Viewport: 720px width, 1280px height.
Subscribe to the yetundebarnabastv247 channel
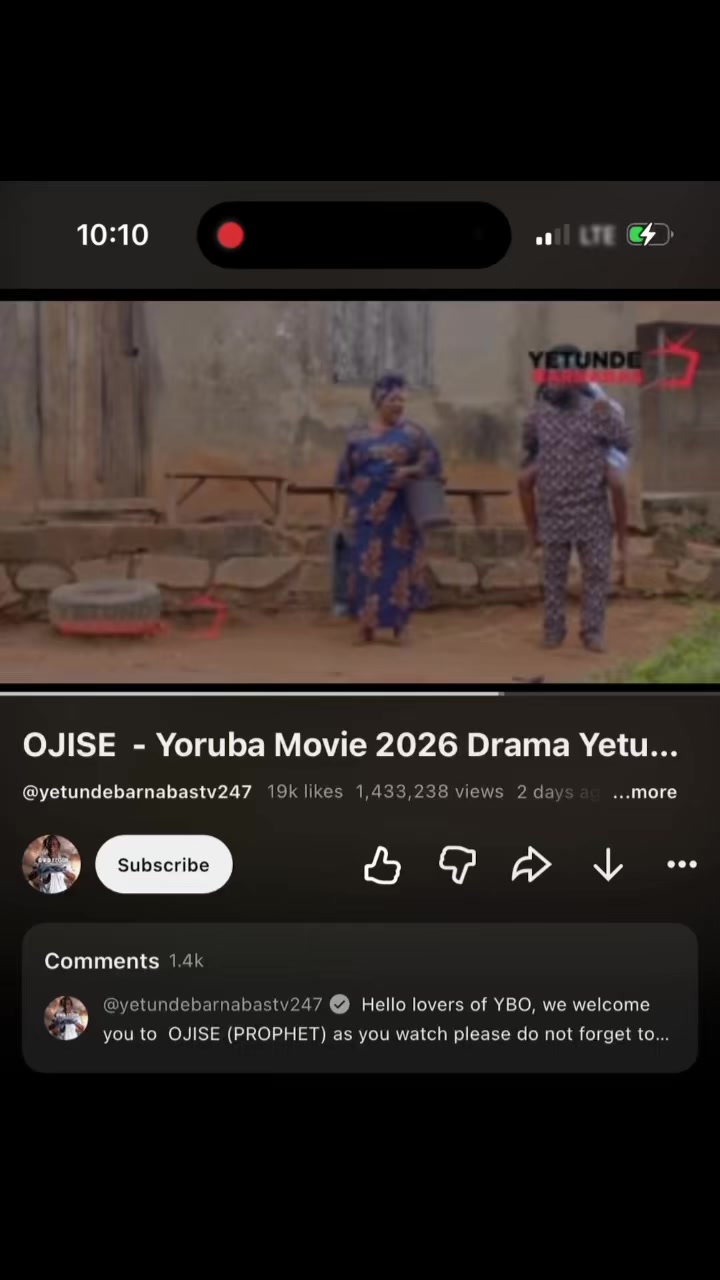(x=164, y=864)
